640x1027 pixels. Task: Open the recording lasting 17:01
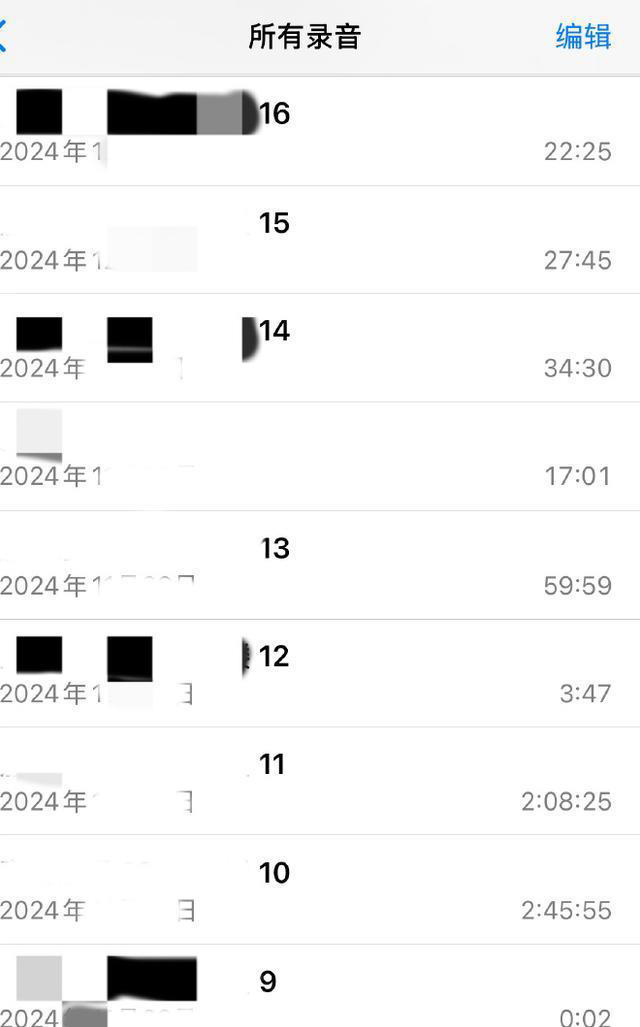[x=320, y=457]
